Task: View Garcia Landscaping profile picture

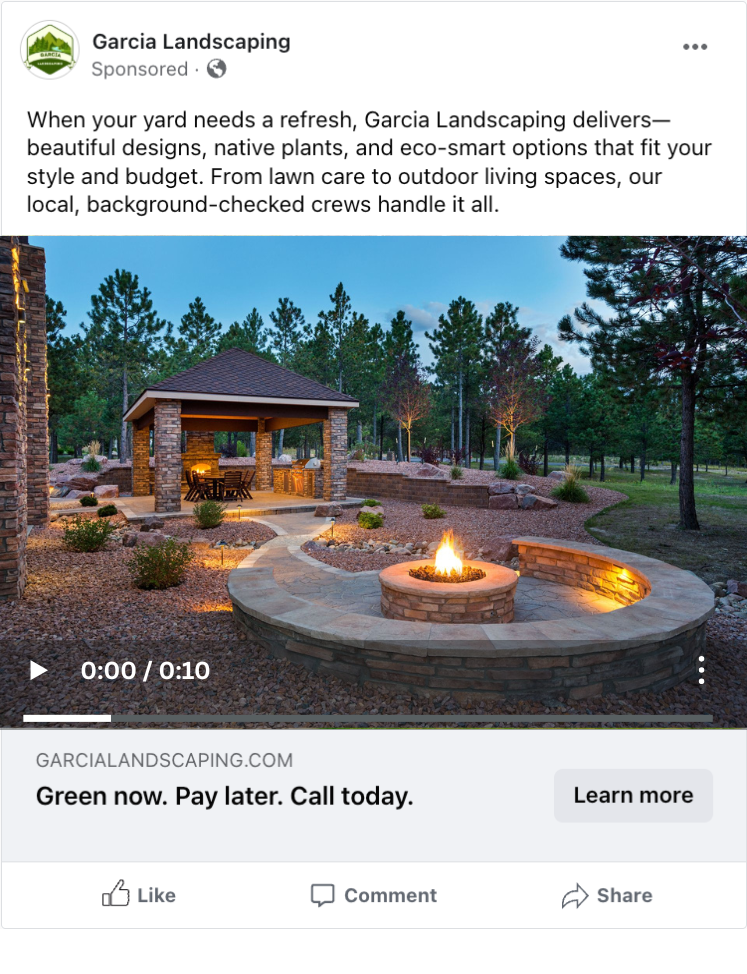Action: [50, 50]
